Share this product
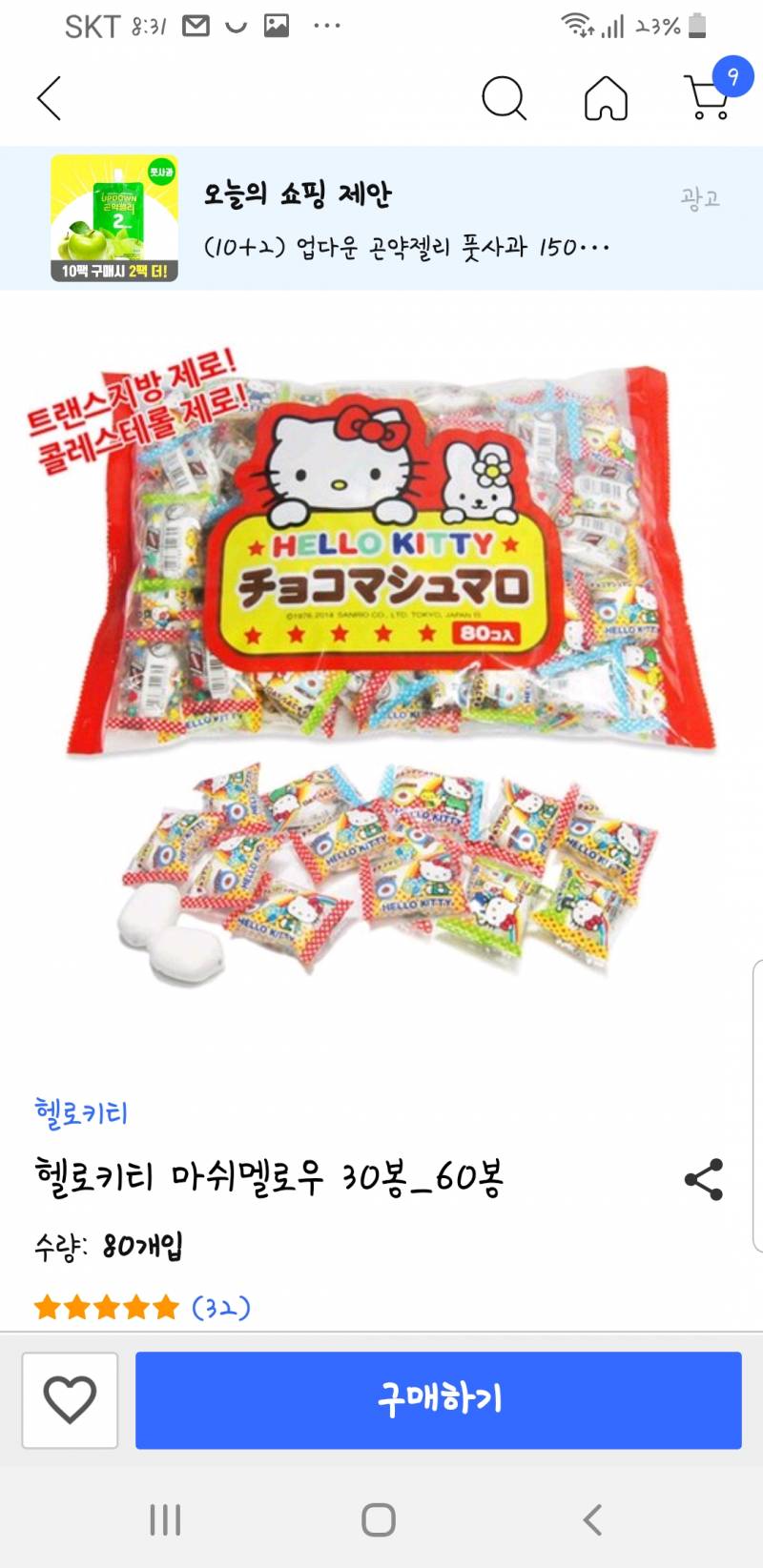Screen dimensions: 763x1568 tap(704, 1179)
